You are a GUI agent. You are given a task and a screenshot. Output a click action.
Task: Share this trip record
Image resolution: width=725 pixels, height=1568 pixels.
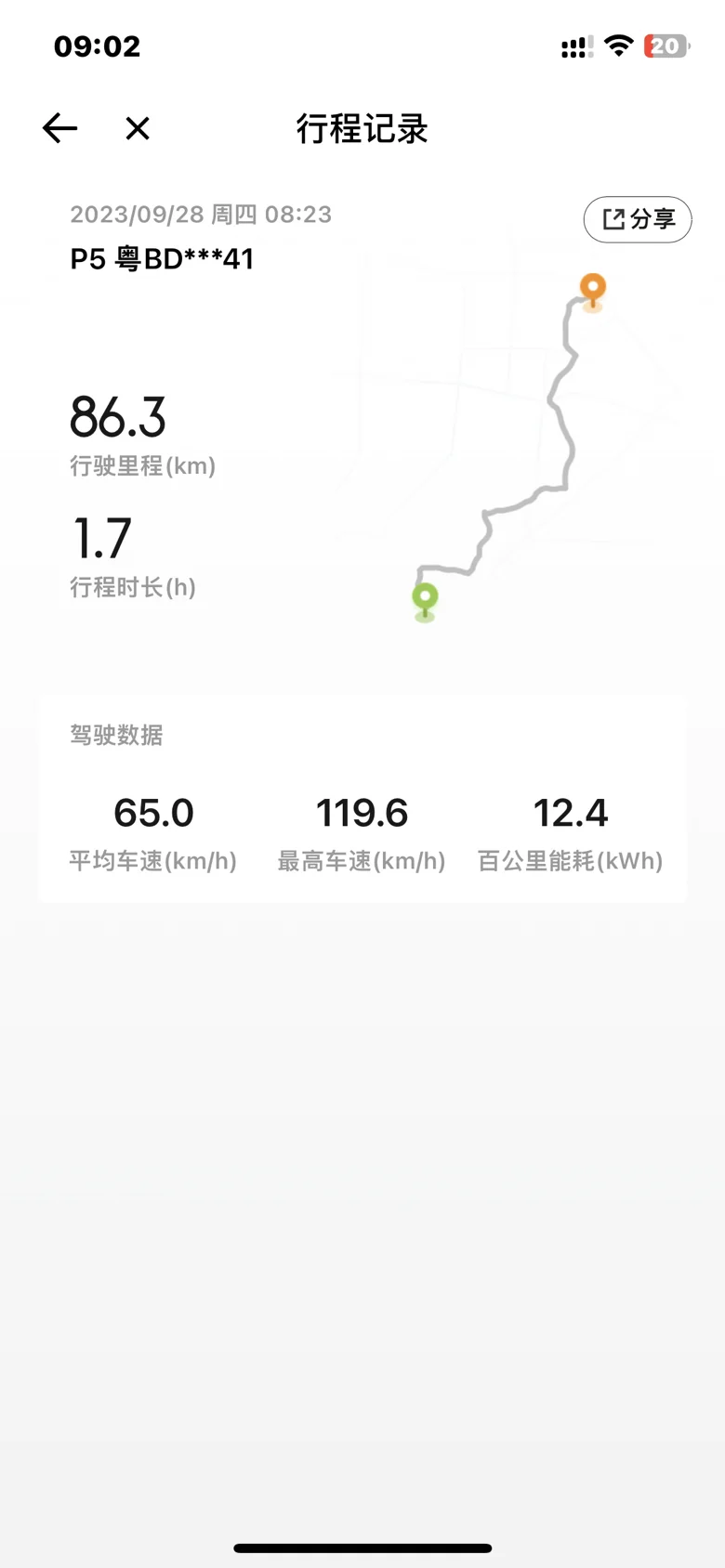coord(638,219)
